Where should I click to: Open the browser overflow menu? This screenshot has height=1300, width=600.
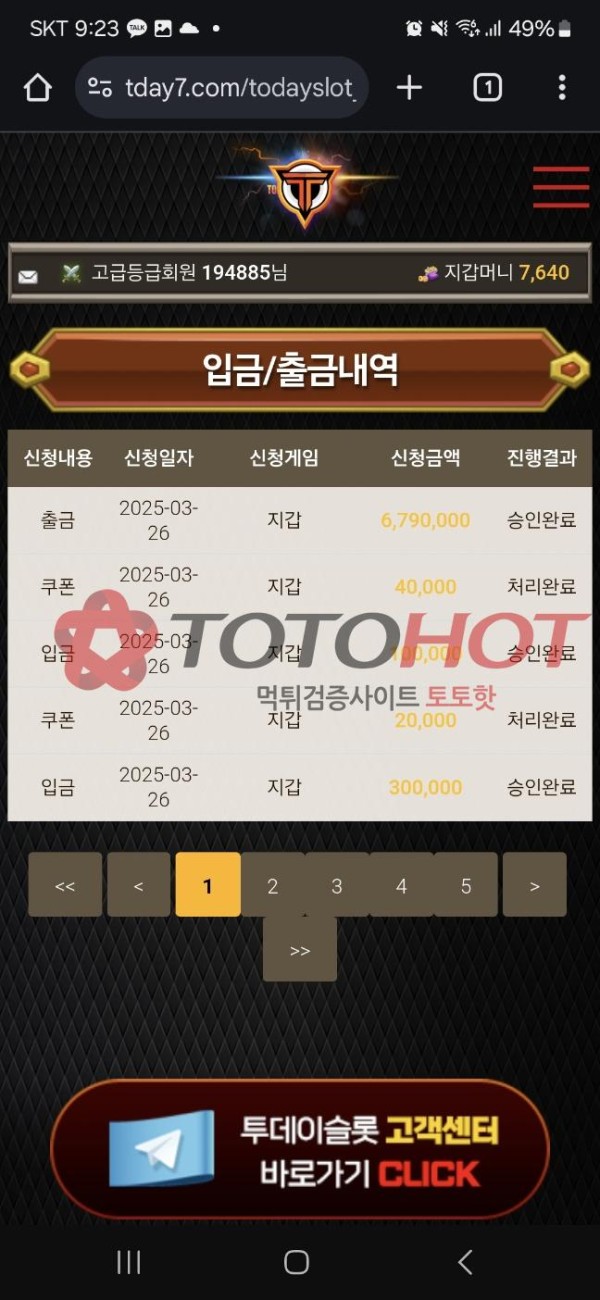click(562, 88)
